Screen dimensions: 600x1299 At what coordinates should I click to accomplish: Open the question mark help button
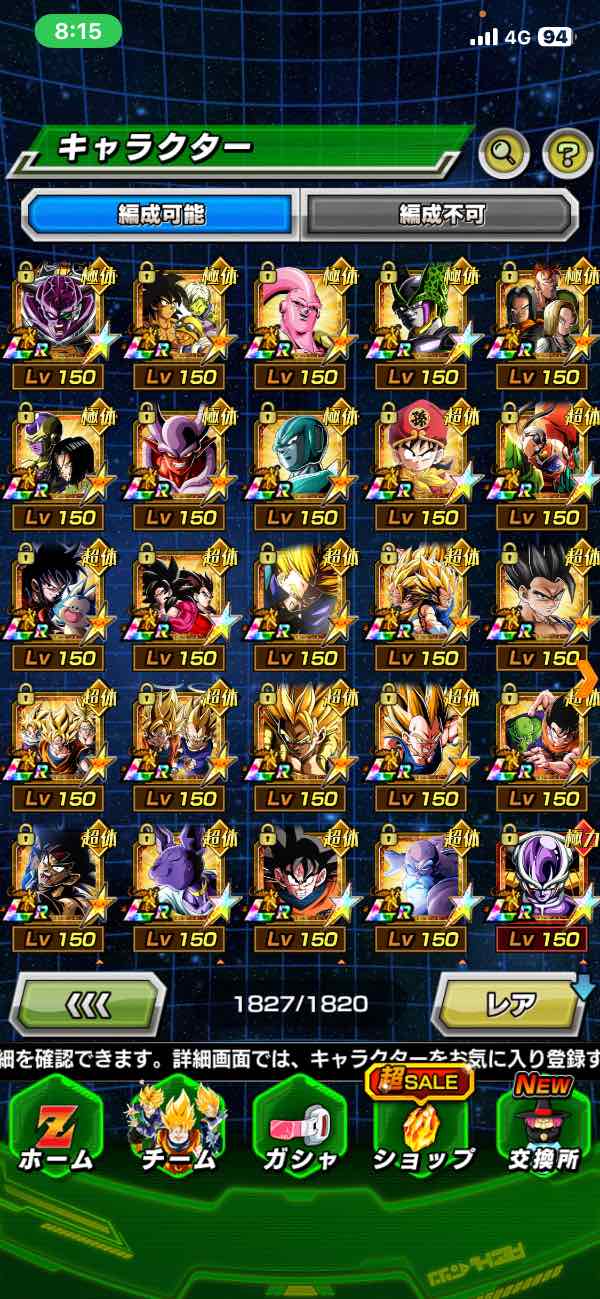click(x=567, y=153)
